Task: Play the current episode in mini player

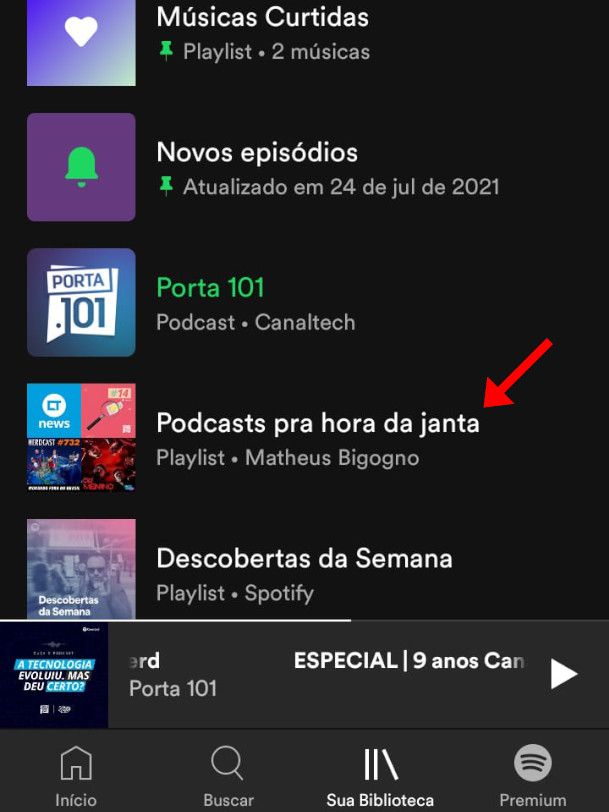Action: tap(563, 675)
